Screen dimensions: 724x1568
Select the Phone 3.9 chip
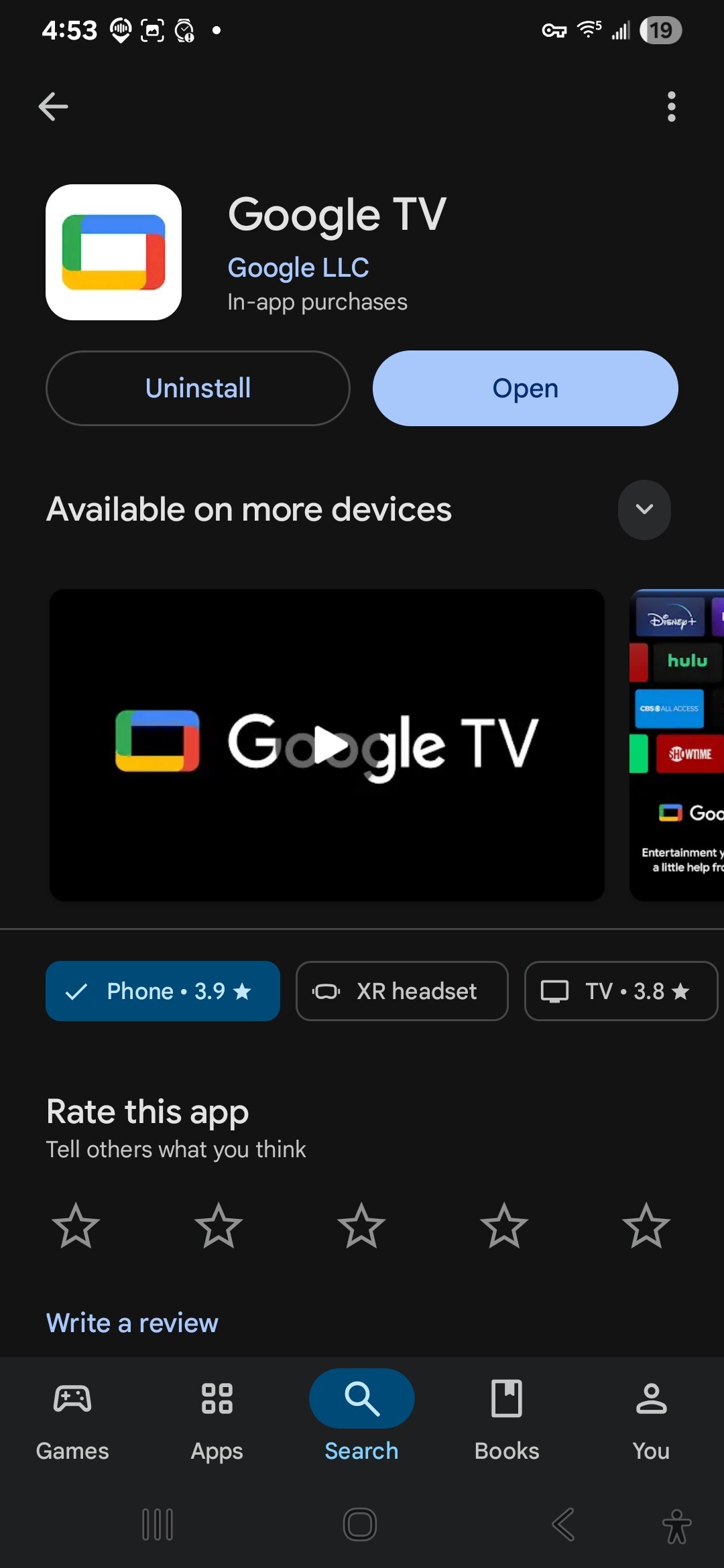pyautogui.click(x=163, y=991)
